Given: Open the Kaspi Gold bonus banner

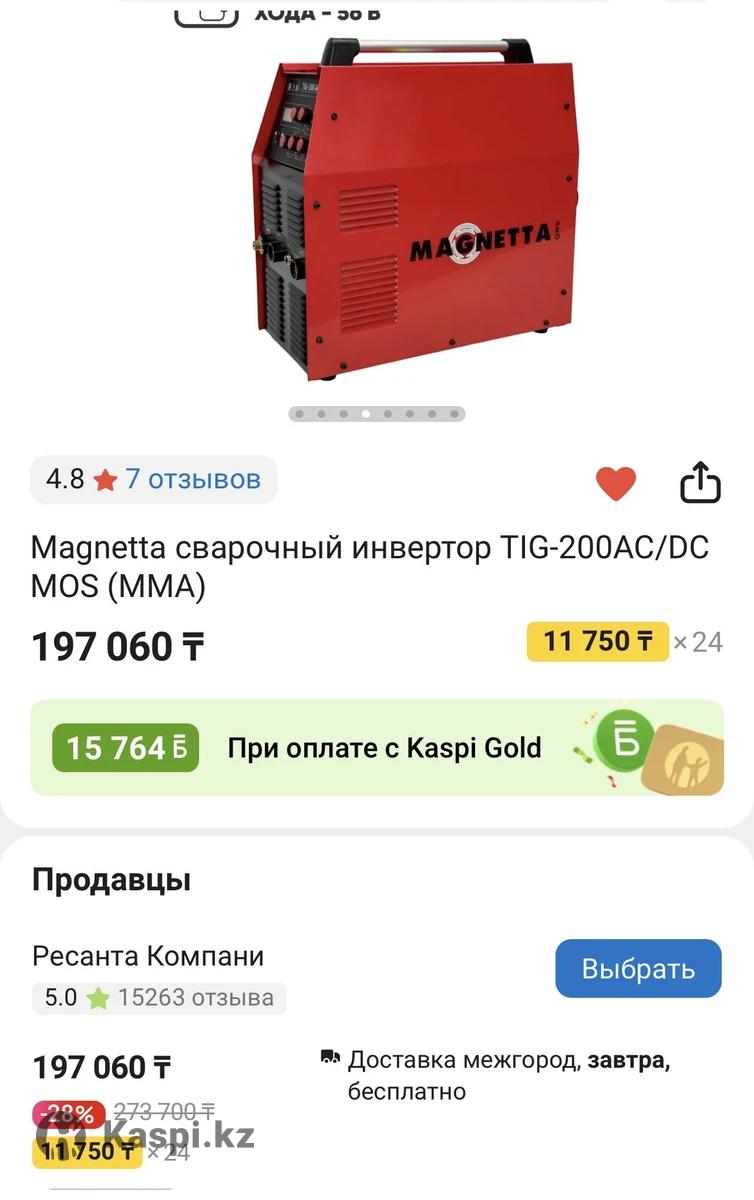Looking at the screenshot, I should (x=377, y=748).
